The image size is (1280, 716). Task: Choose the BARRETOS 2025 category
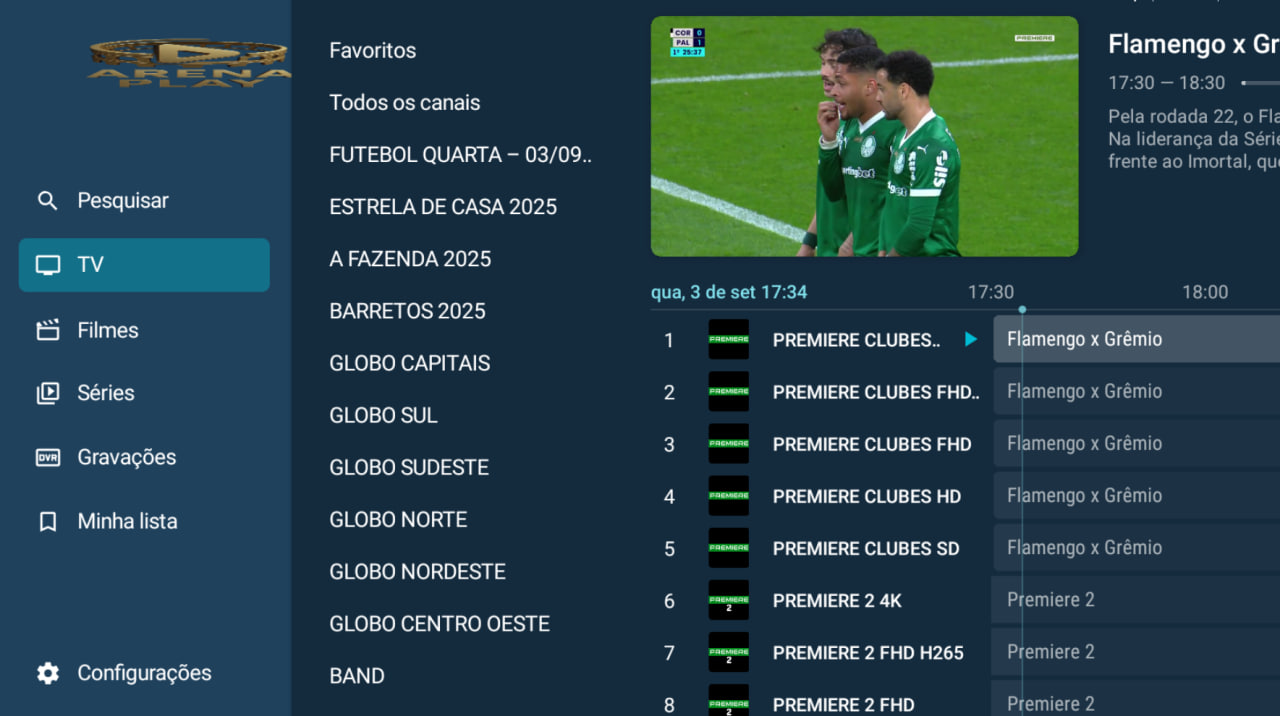pyautogui.click(x=407, y=311)
